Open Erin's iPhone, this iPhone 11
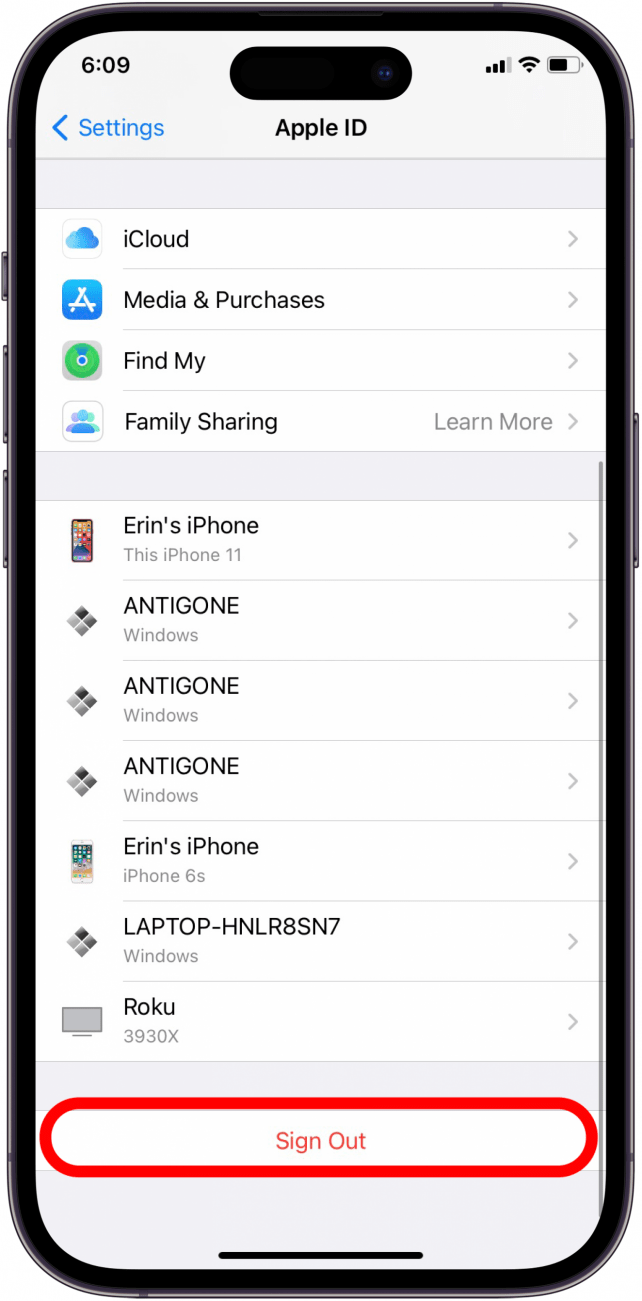Image resolution: width=642 pixels, height=1301 pixels. [320, 540]
